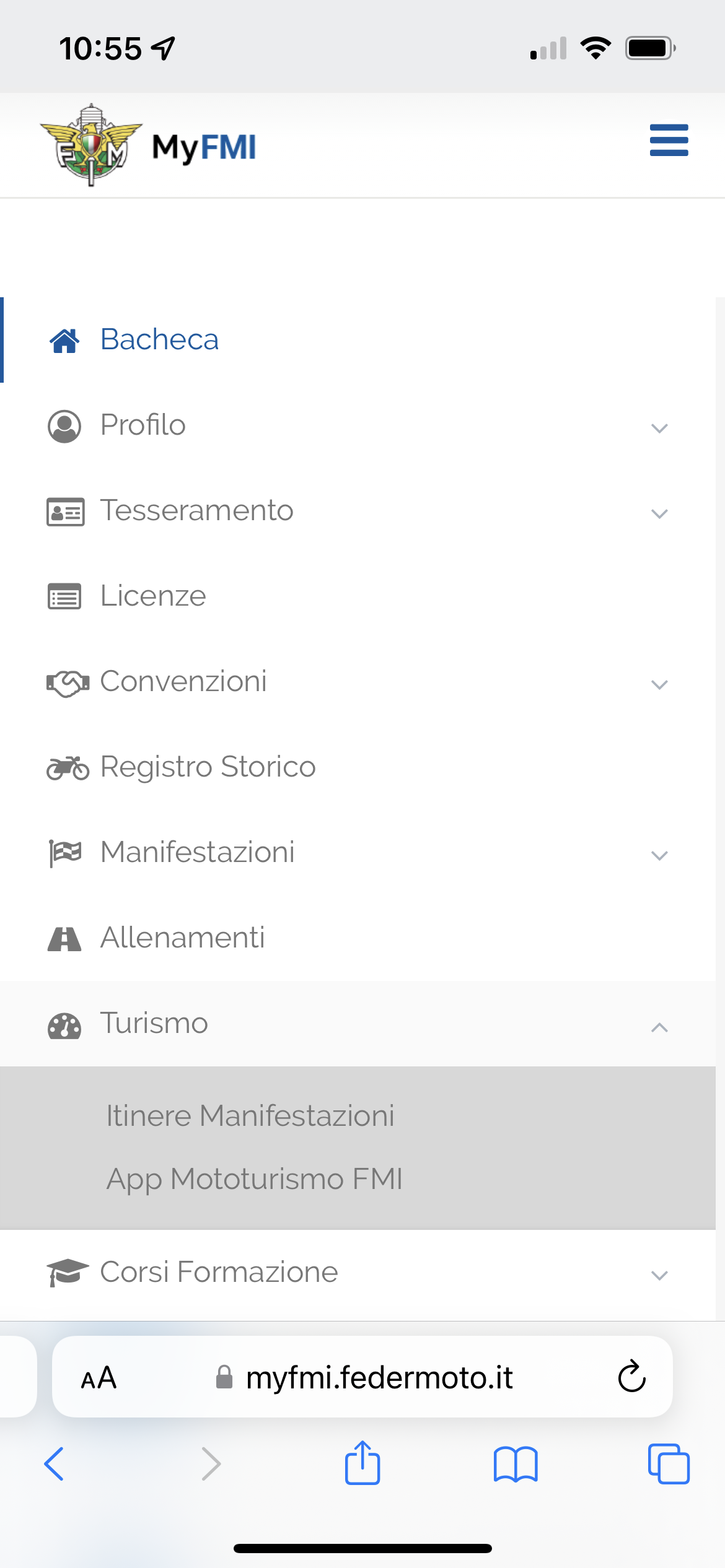Image resolution: width=725 pixels, height=1568 pixels.
Task: Close the hamburger menu
Action: (x=669, y=140)
